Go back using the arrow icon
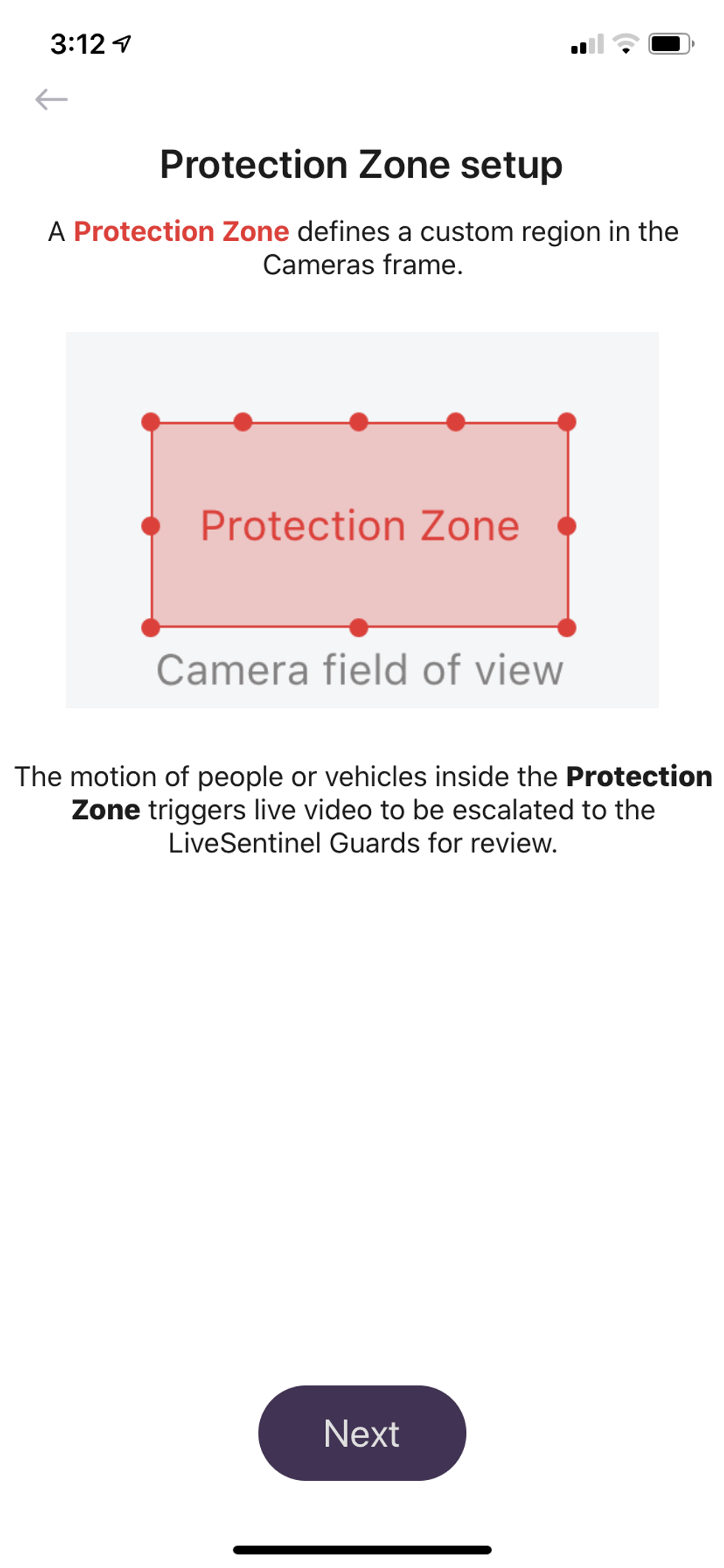 click(x=51, y=99)
